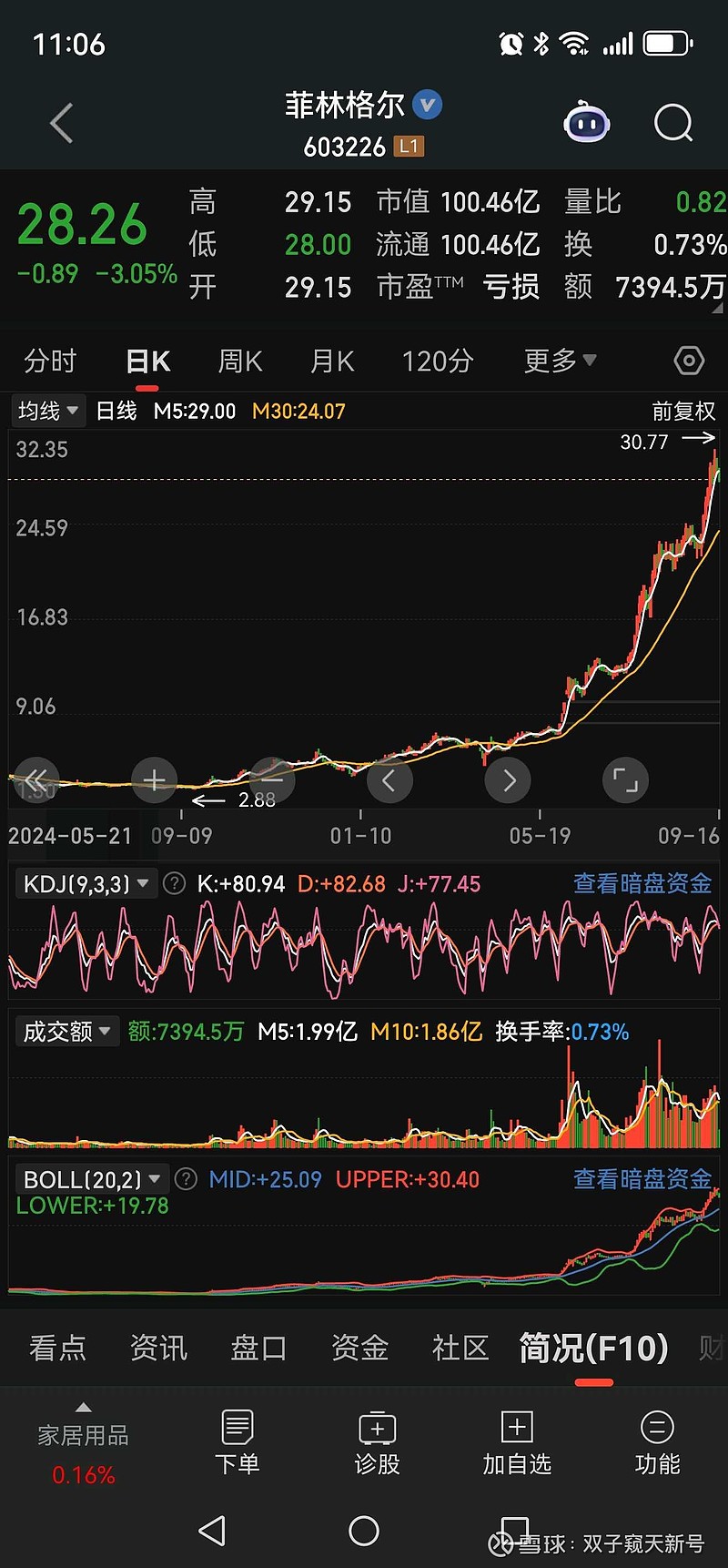The width and height of the screenshot is (728, 1568).
Task: Open the 社区 tab
Action: coord(460,1348)
